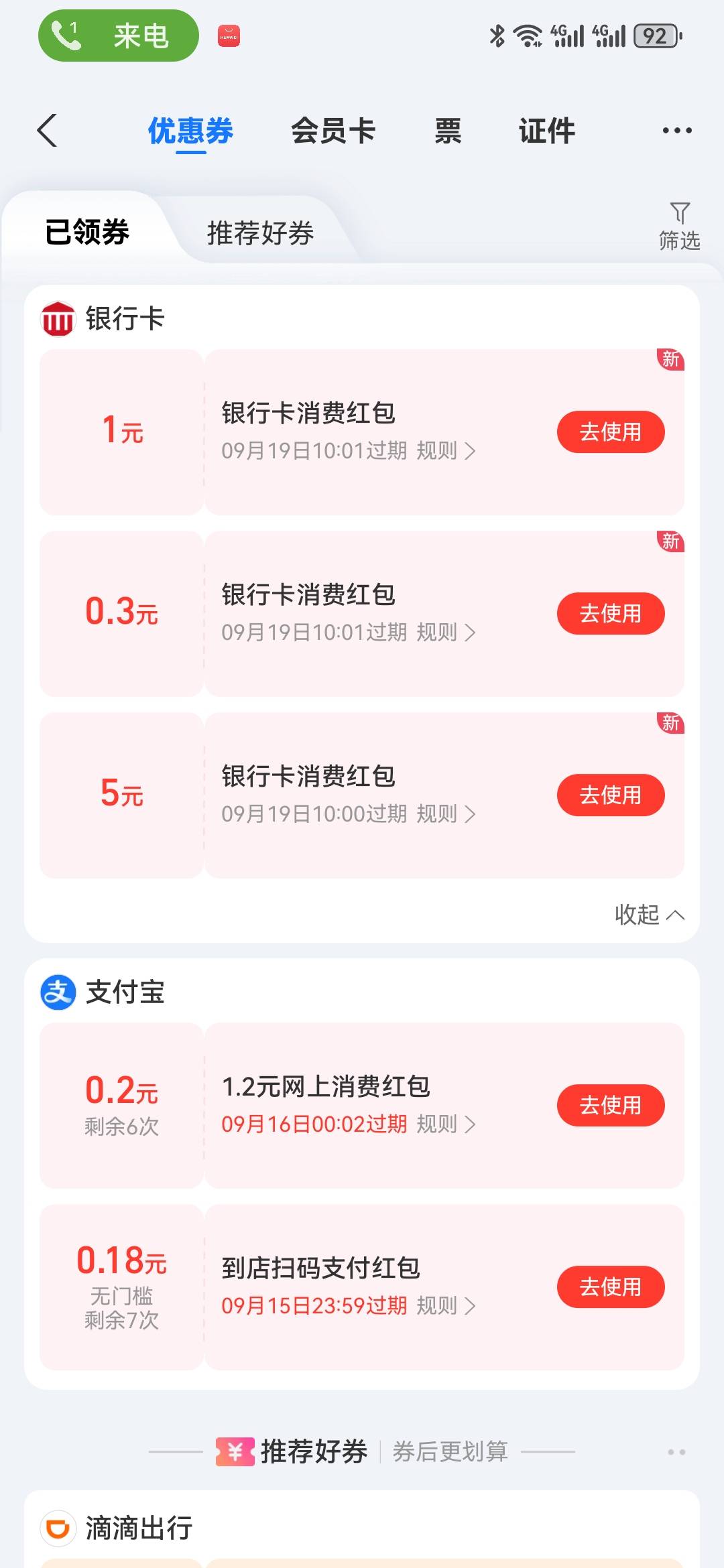View 规则 for 1.2元网上消费红包
This screenshot has width=724, height=1568.
click(x=446, y=1124)
